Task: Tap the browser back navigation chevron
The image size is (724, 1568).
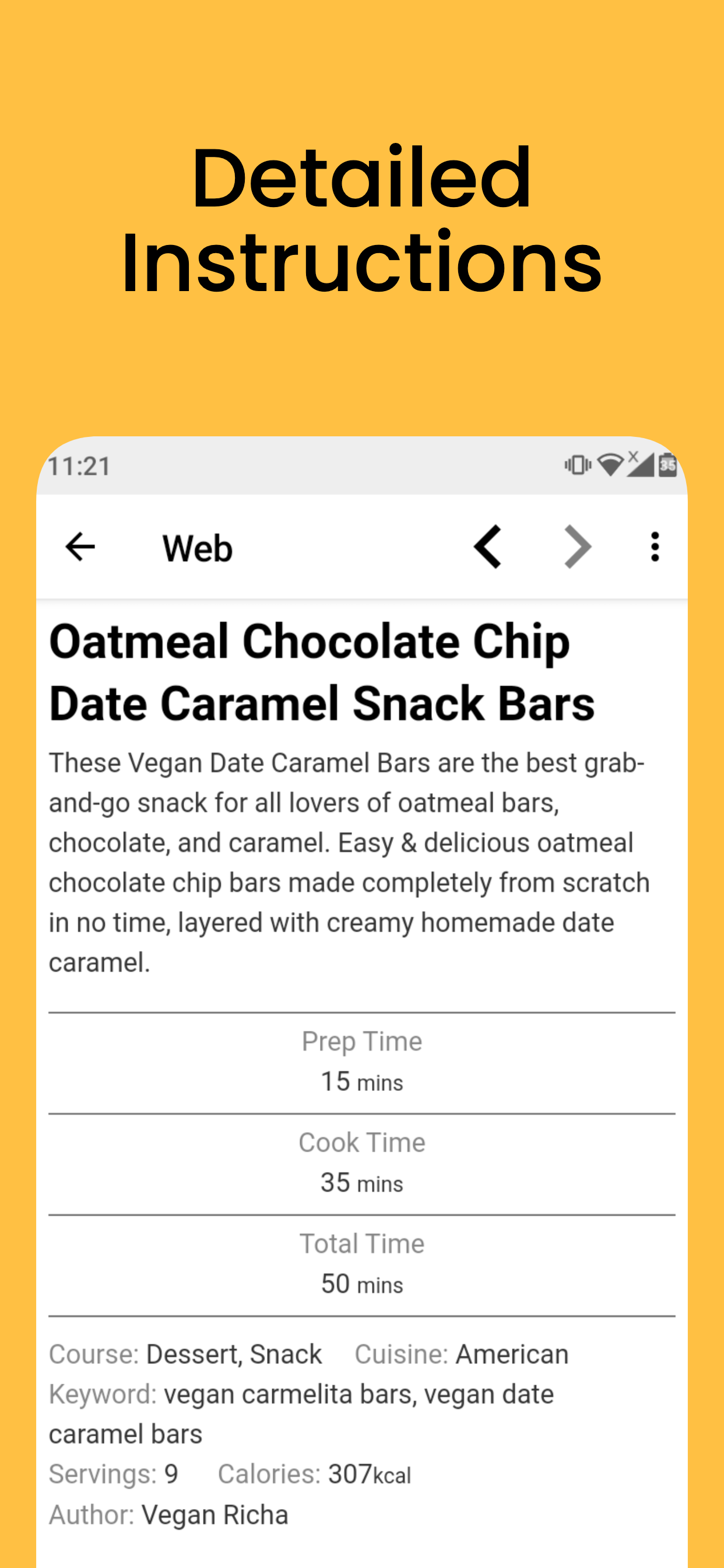Action: (487, 547)
